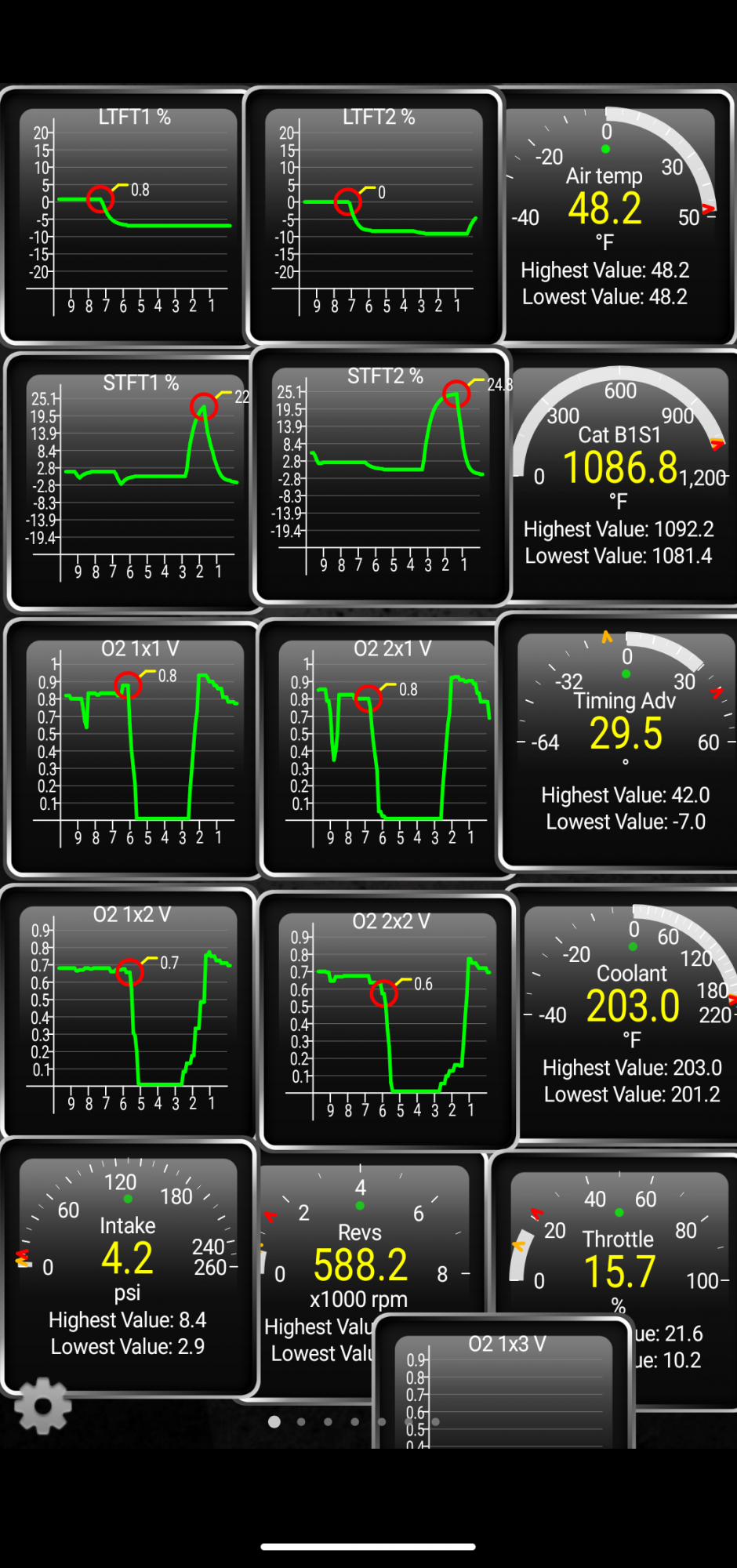
Task: Open the Intake psi gauge
Action: [129, 1266]
